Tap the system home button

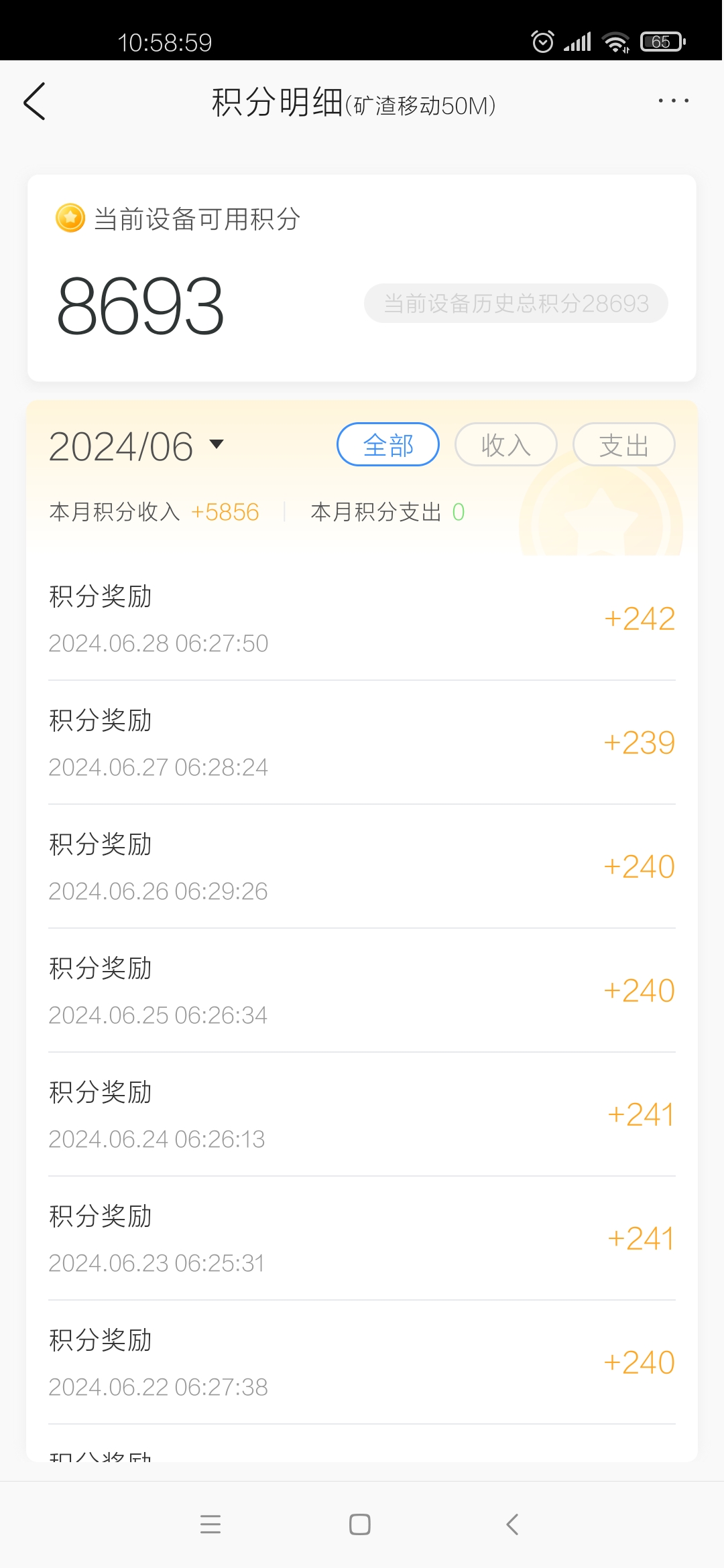(360, 1524)
